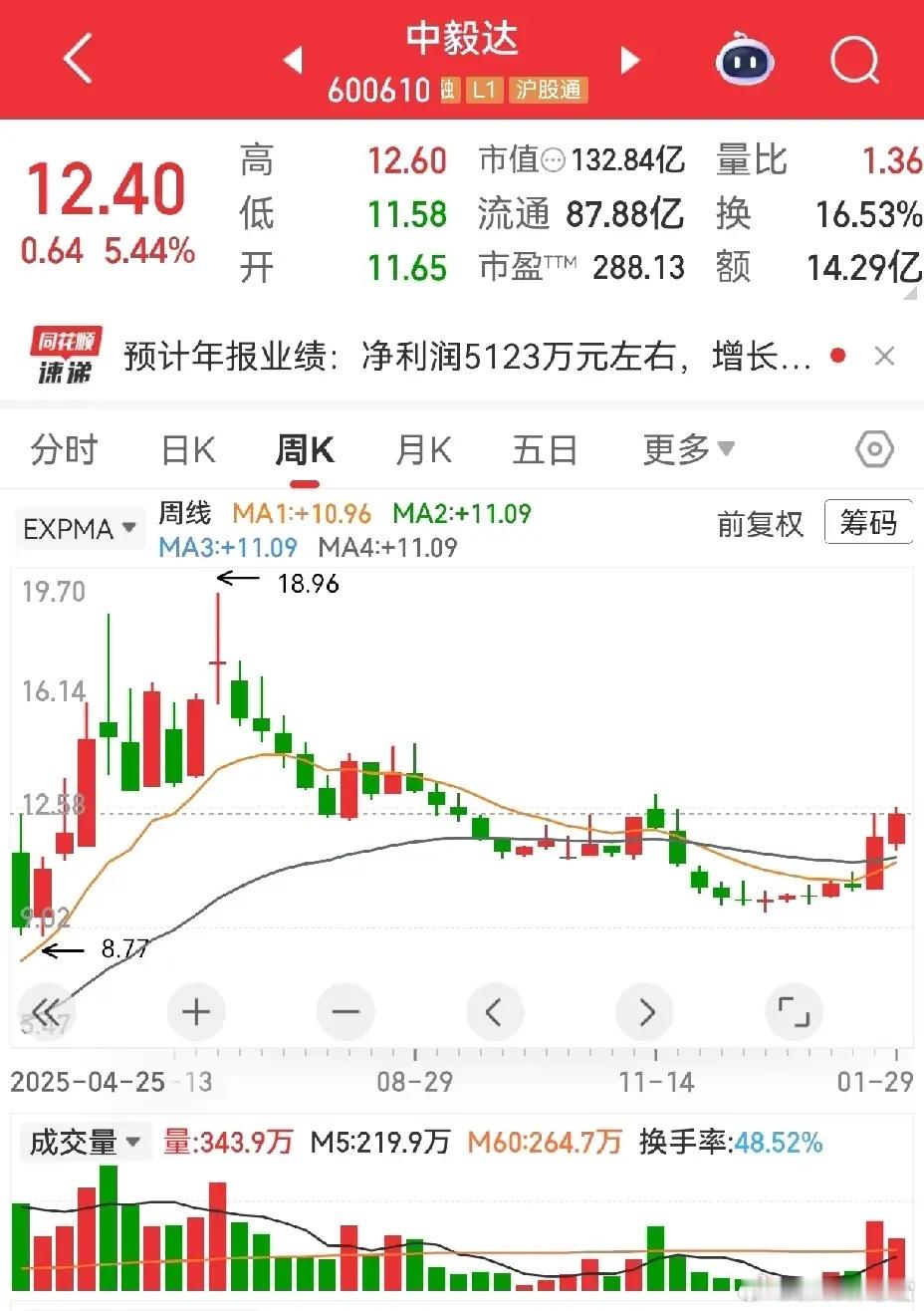The width and height of the screenshot is (924, 1311).
Task: Open the robot assistant icon
Action: coord(745,61)
